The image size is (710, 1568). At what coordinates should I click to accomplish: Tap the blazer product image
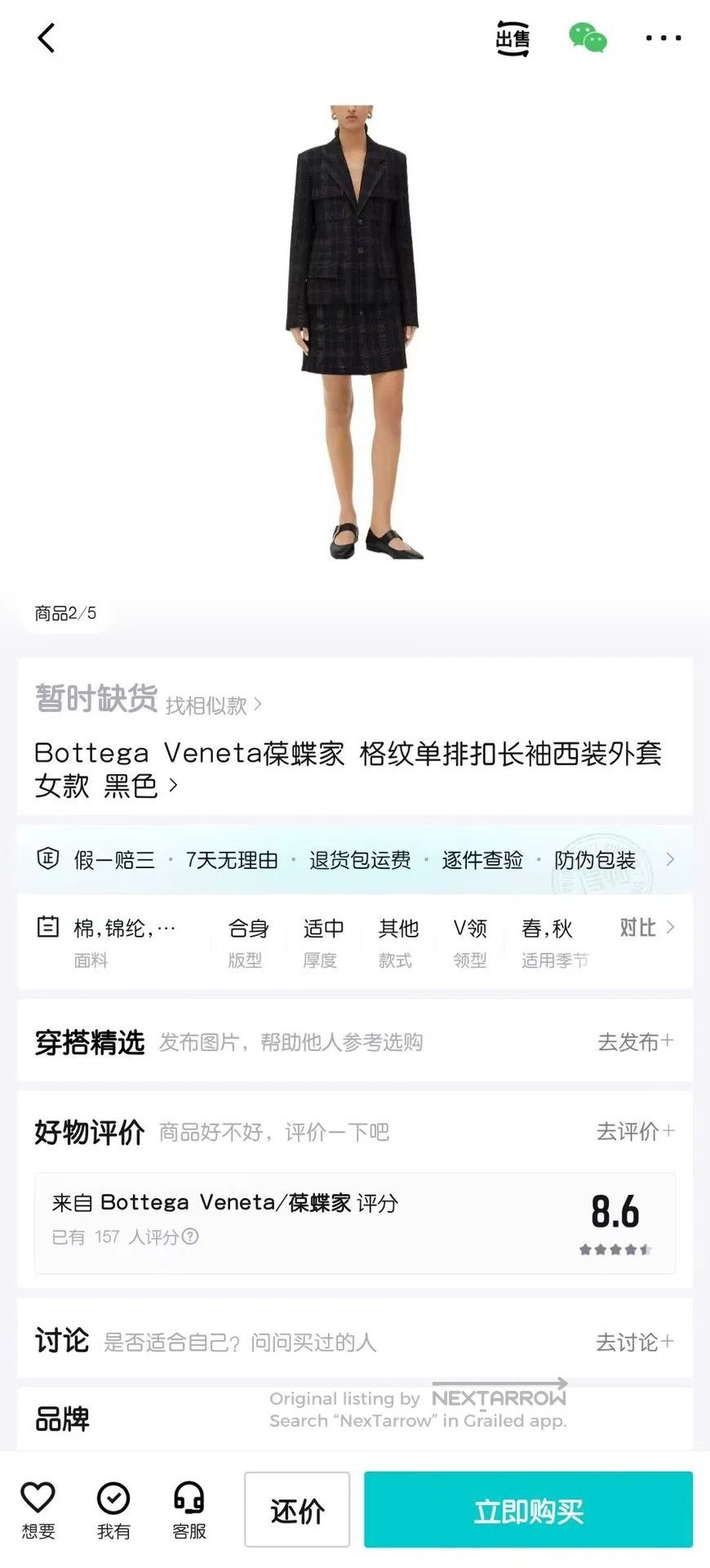tap(353, 332)
